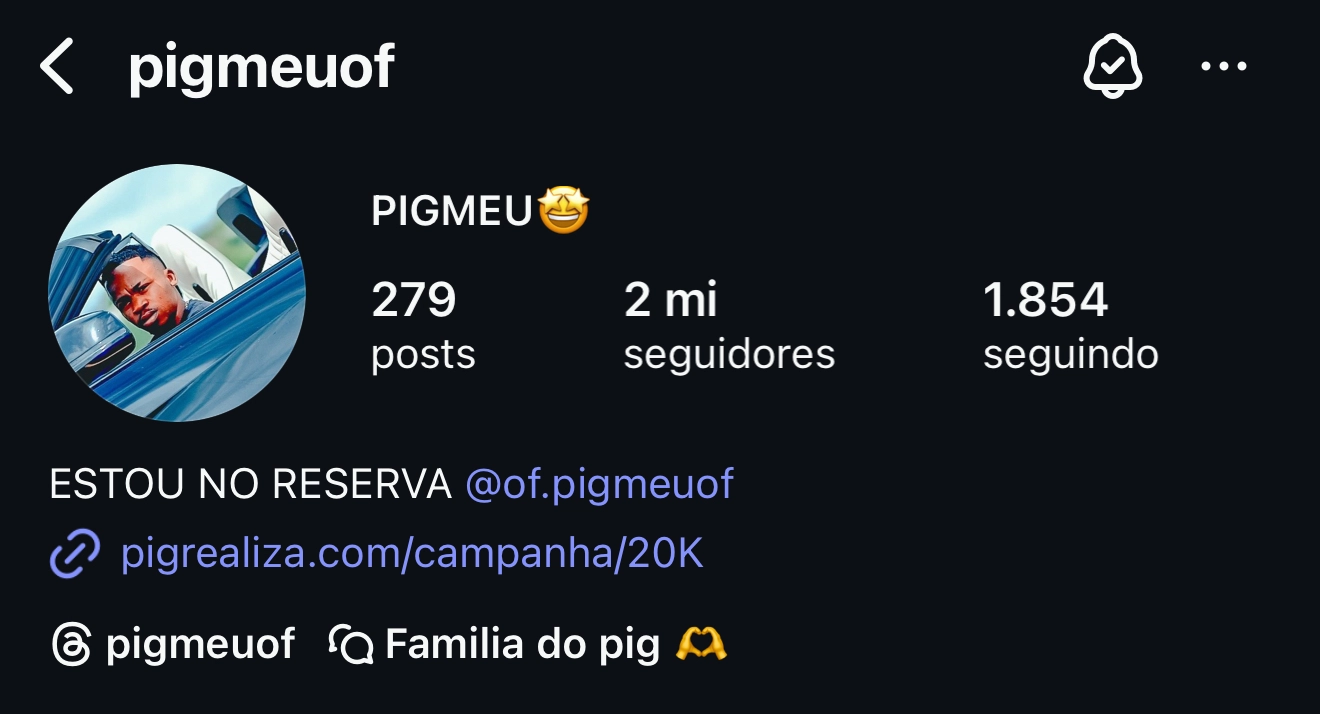Show the 1.854 seguindo list
The height and width of the screenshot is (714, 1320).
coord(1070,325)
